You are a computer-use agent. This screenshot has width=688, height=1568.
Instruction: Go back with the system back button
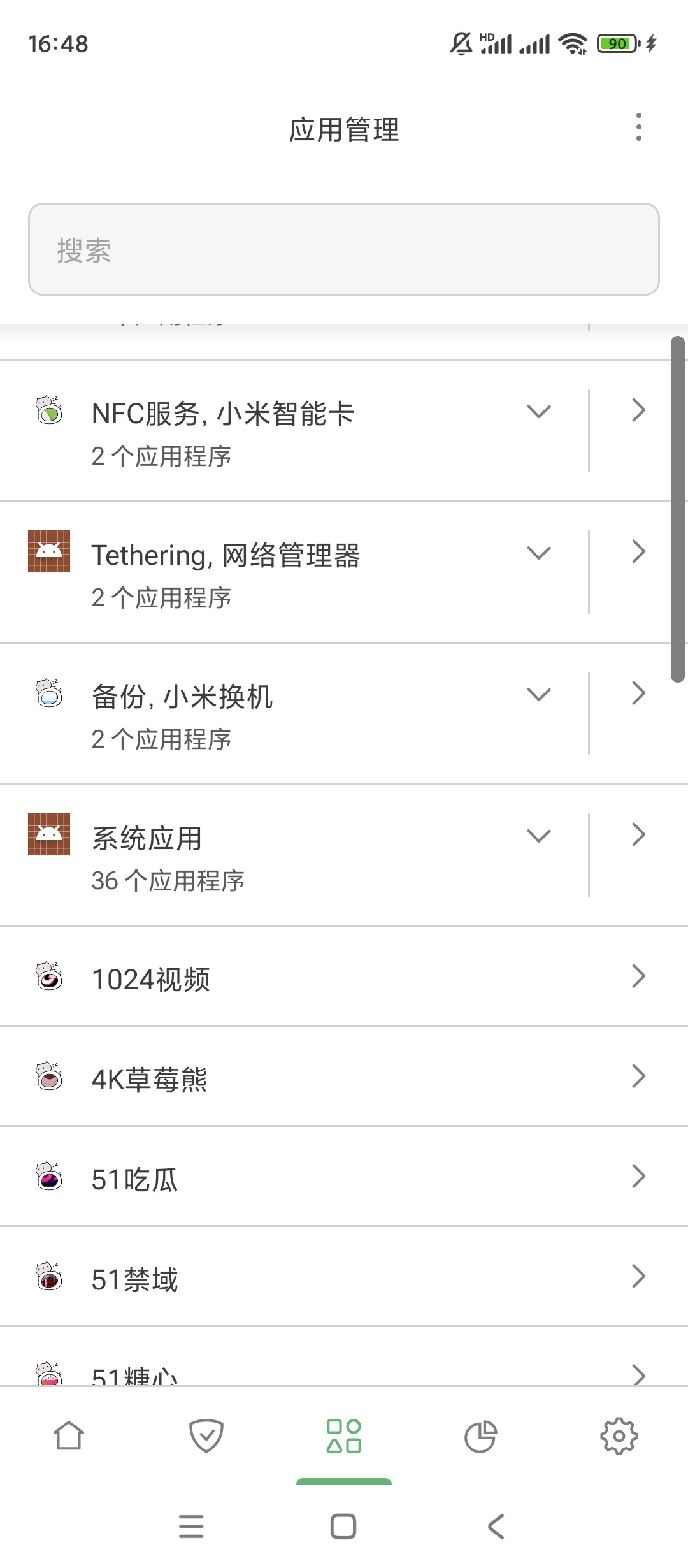(496, 1527)
